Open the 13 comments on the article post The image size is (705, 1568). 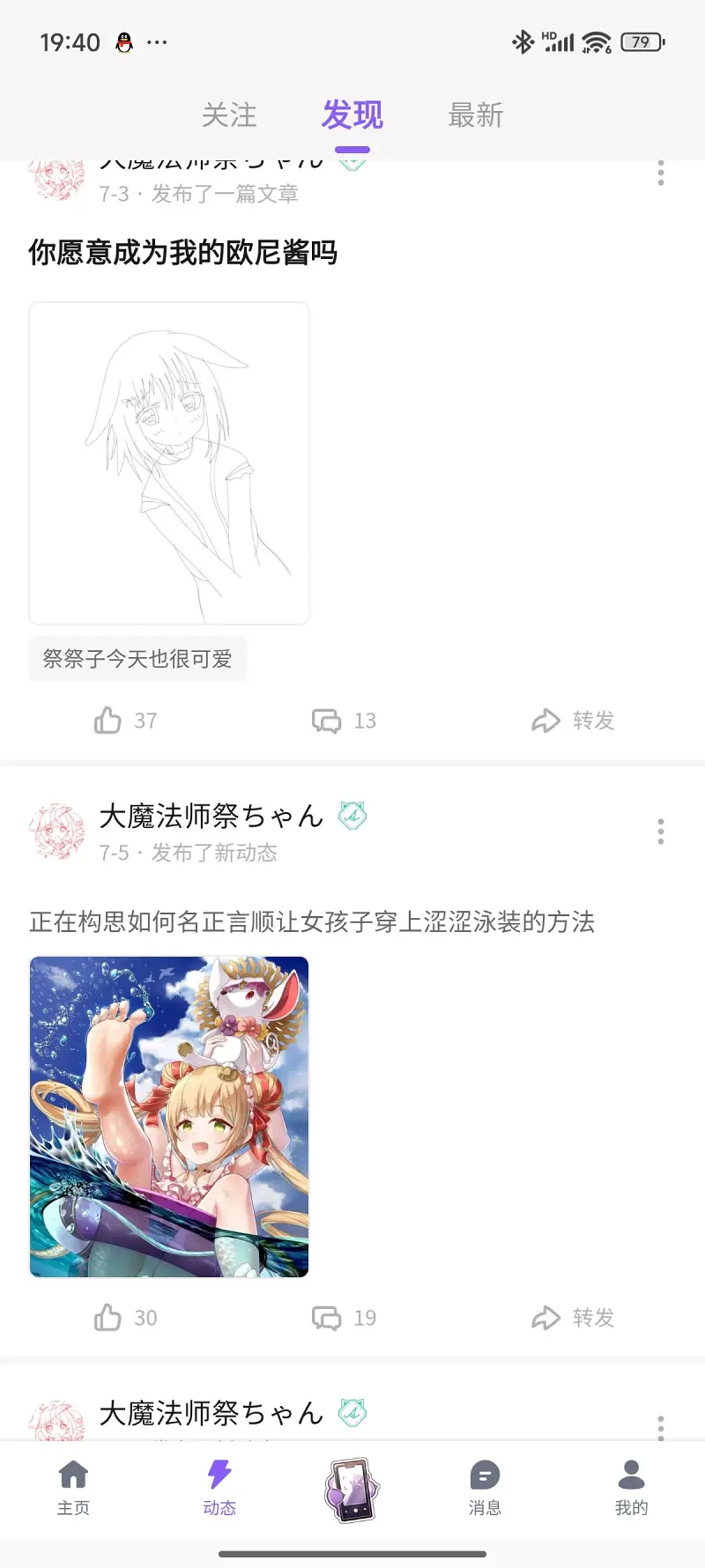(x=344, y=721)
